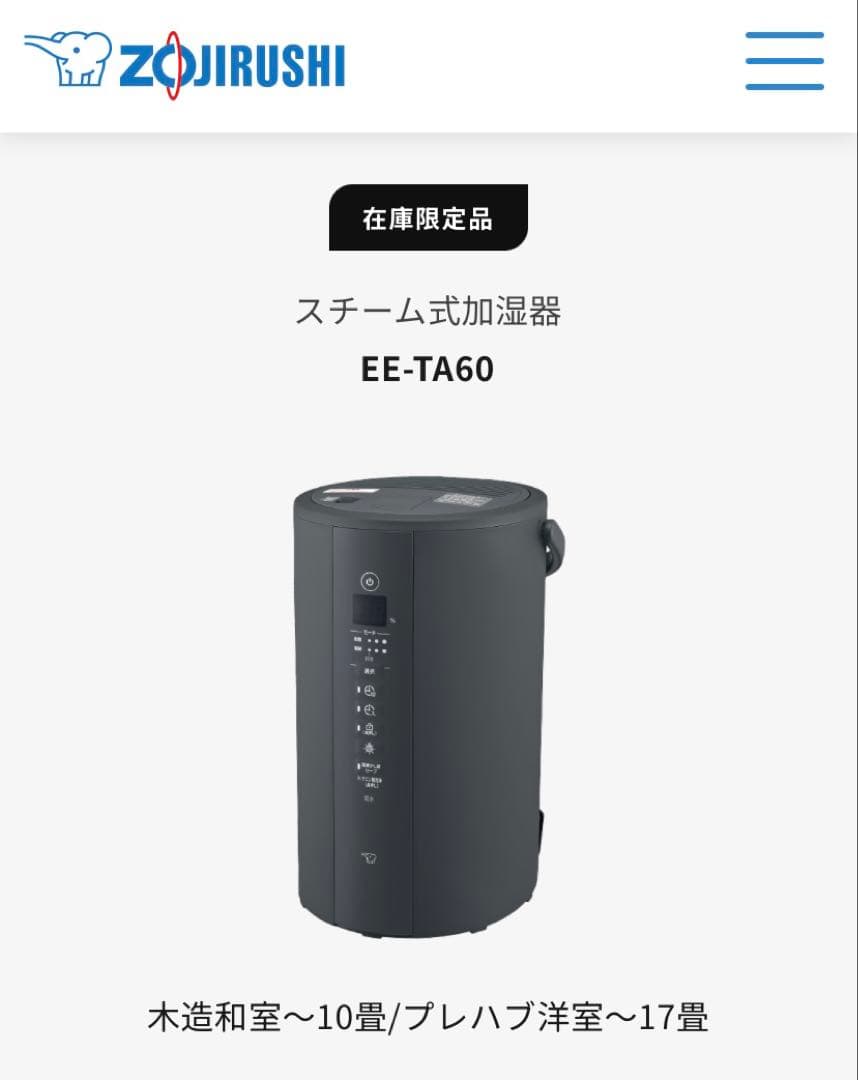
Task: Select the 切タイマー (off-timer) icon
Action: pos(369,711)
